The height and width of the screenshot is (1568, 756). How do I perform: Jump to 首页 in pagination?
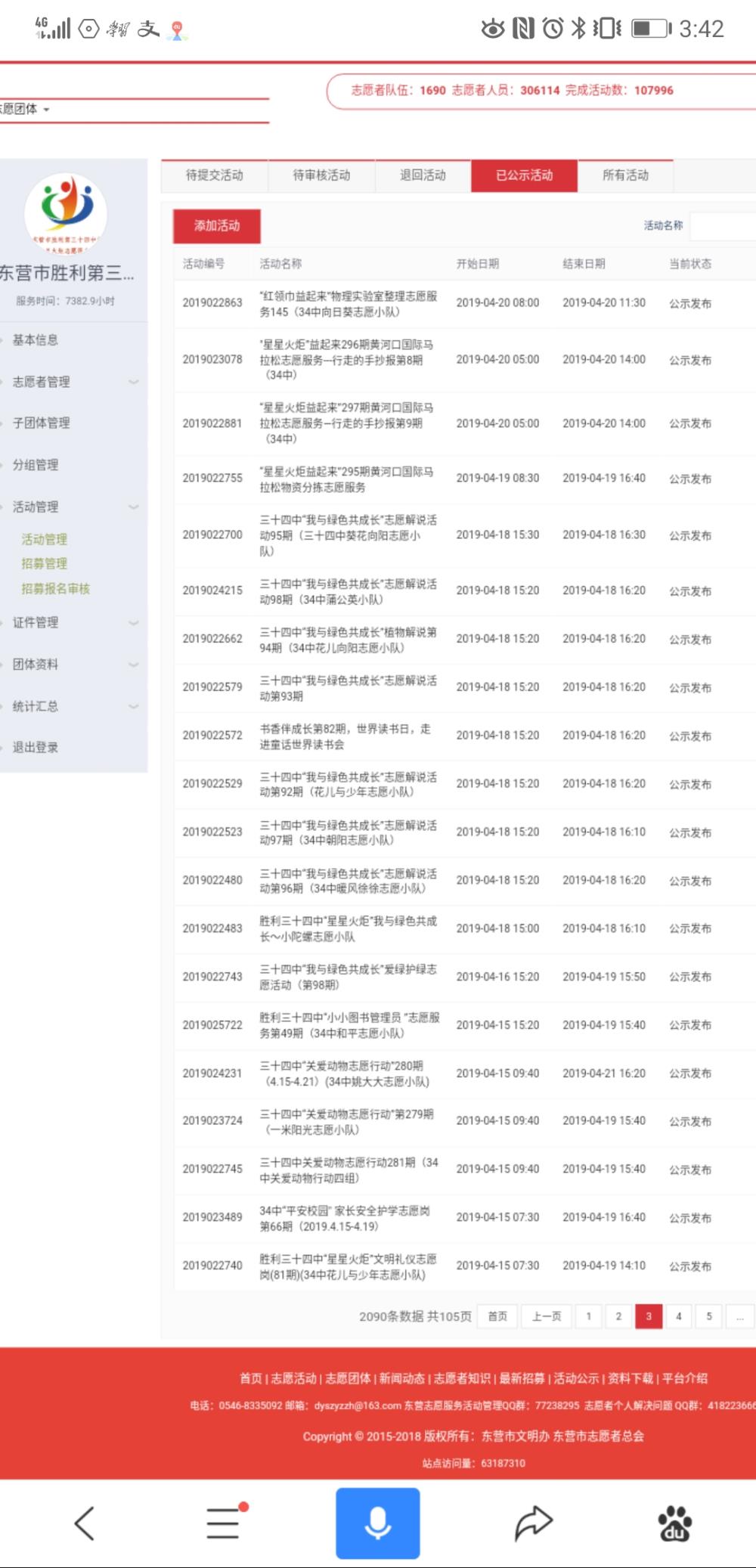click(x=497, y=1316)
